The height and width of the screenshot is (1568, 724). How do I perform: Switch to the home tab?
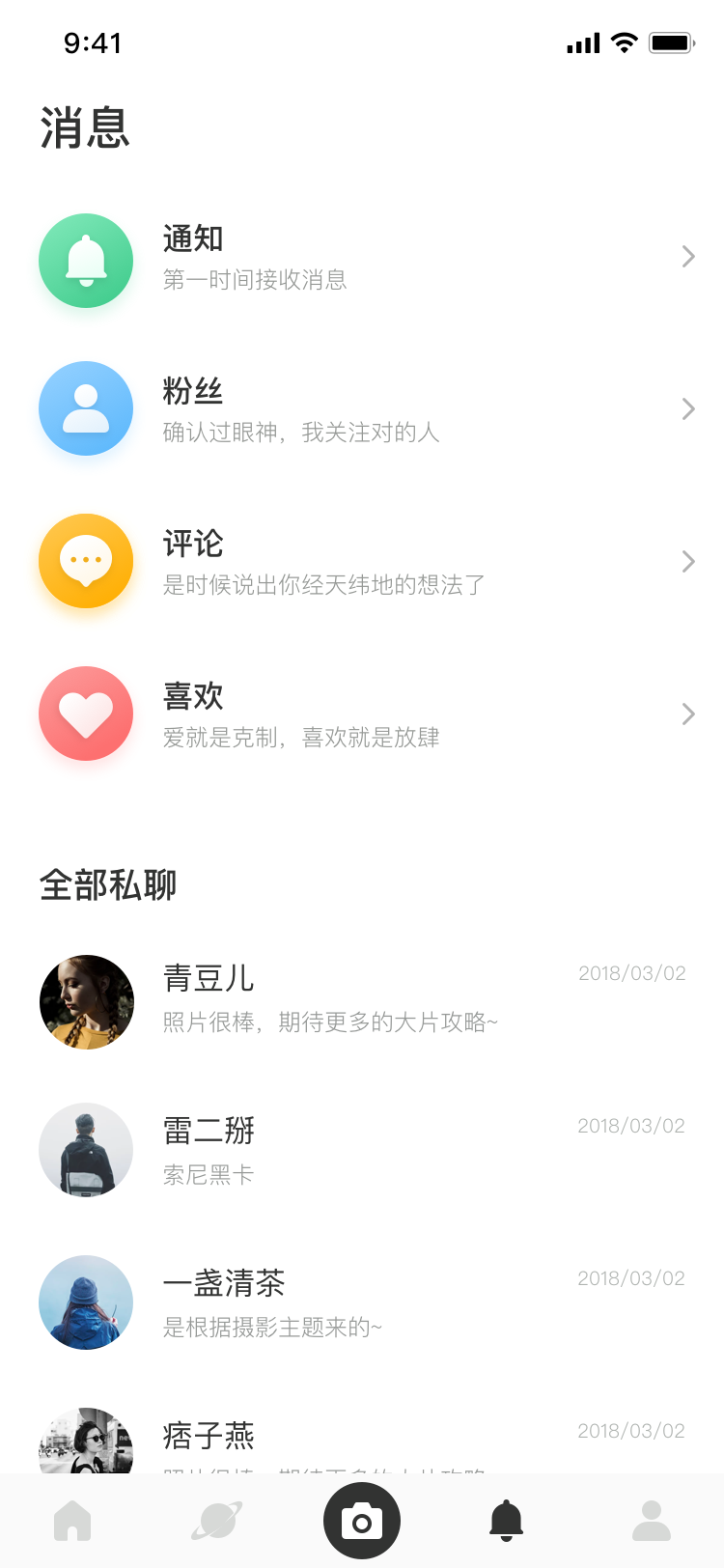[x=72, y=1522]
